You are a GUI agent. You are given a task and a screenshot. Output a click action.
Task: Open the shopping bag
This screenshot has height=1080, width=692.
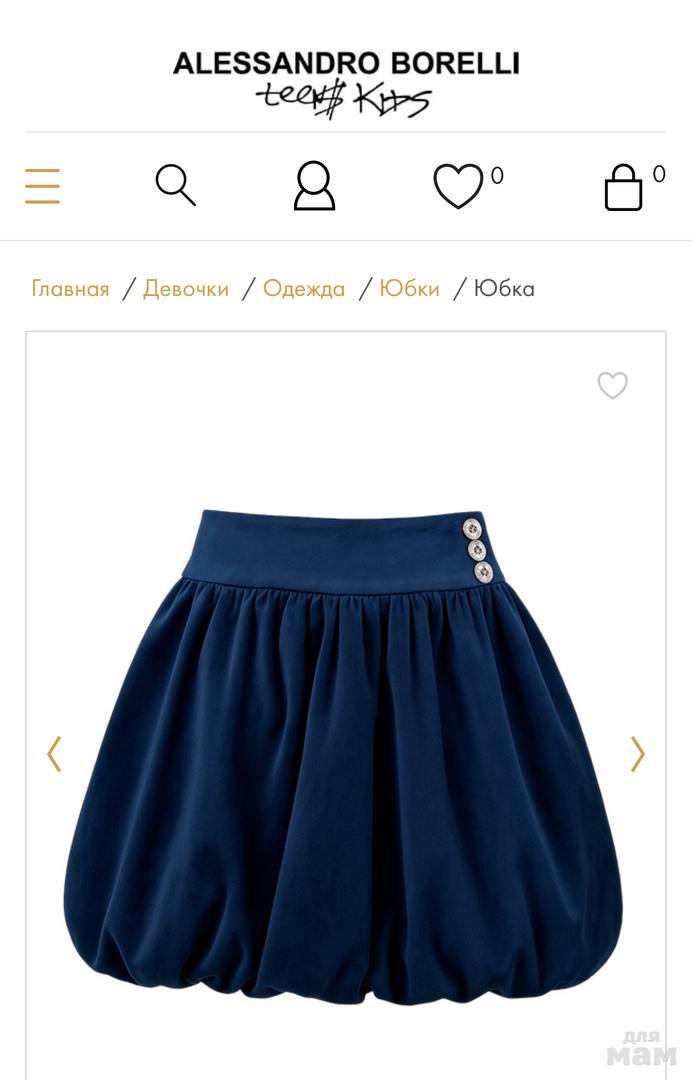(x=623, y=187)
